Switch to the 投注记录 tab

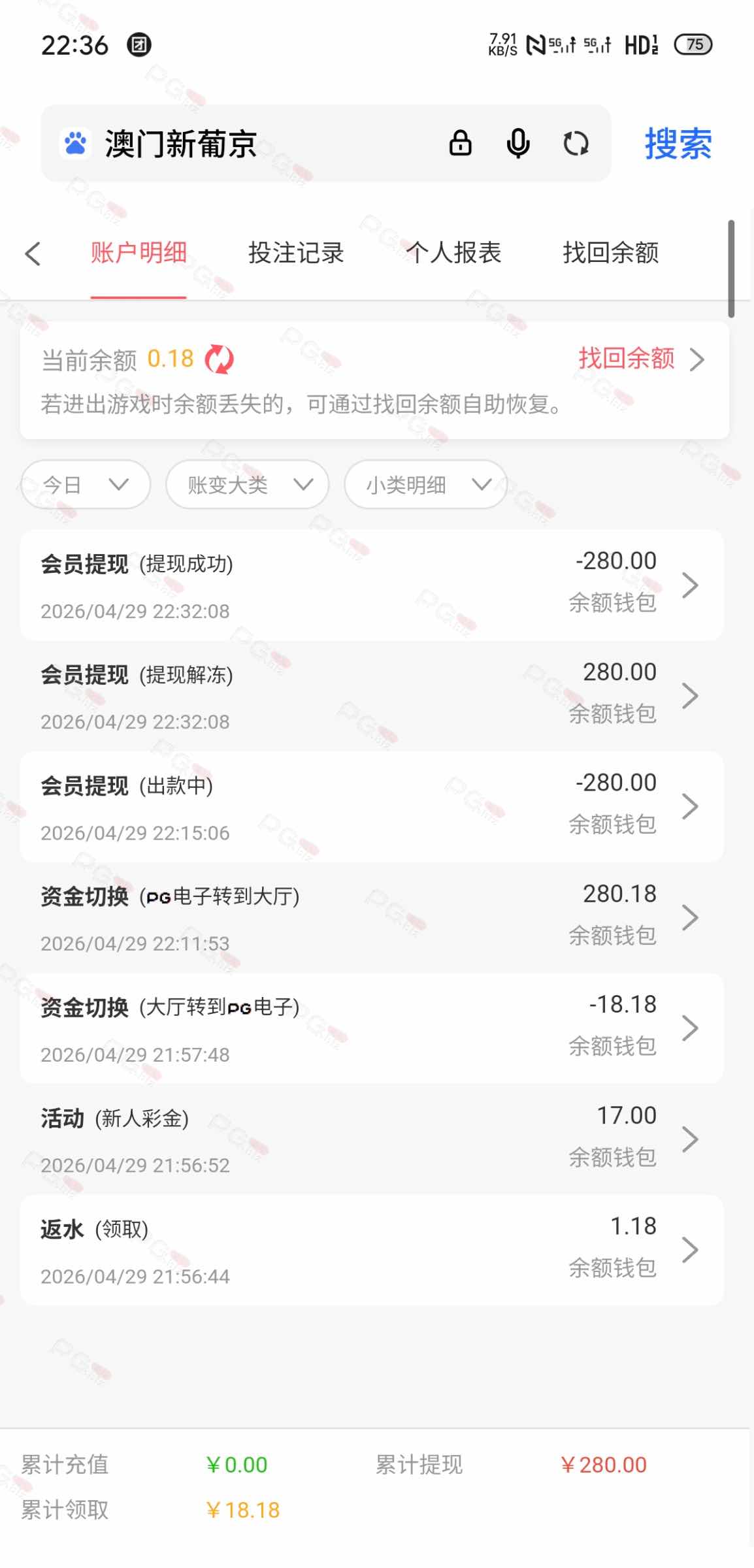click(x=296, y=253)
